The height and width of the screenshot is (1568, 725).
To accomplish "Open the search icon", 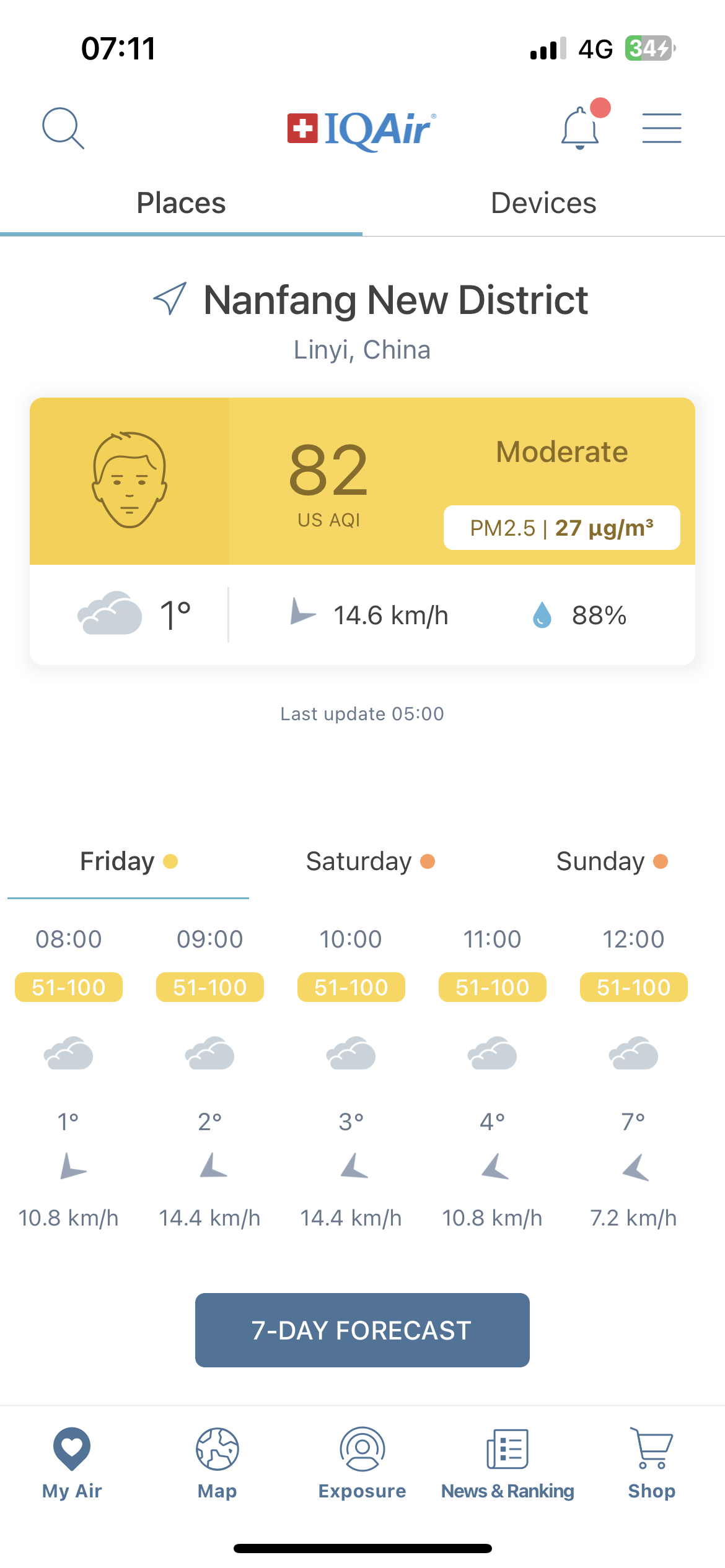I will [x=63, y=128].
